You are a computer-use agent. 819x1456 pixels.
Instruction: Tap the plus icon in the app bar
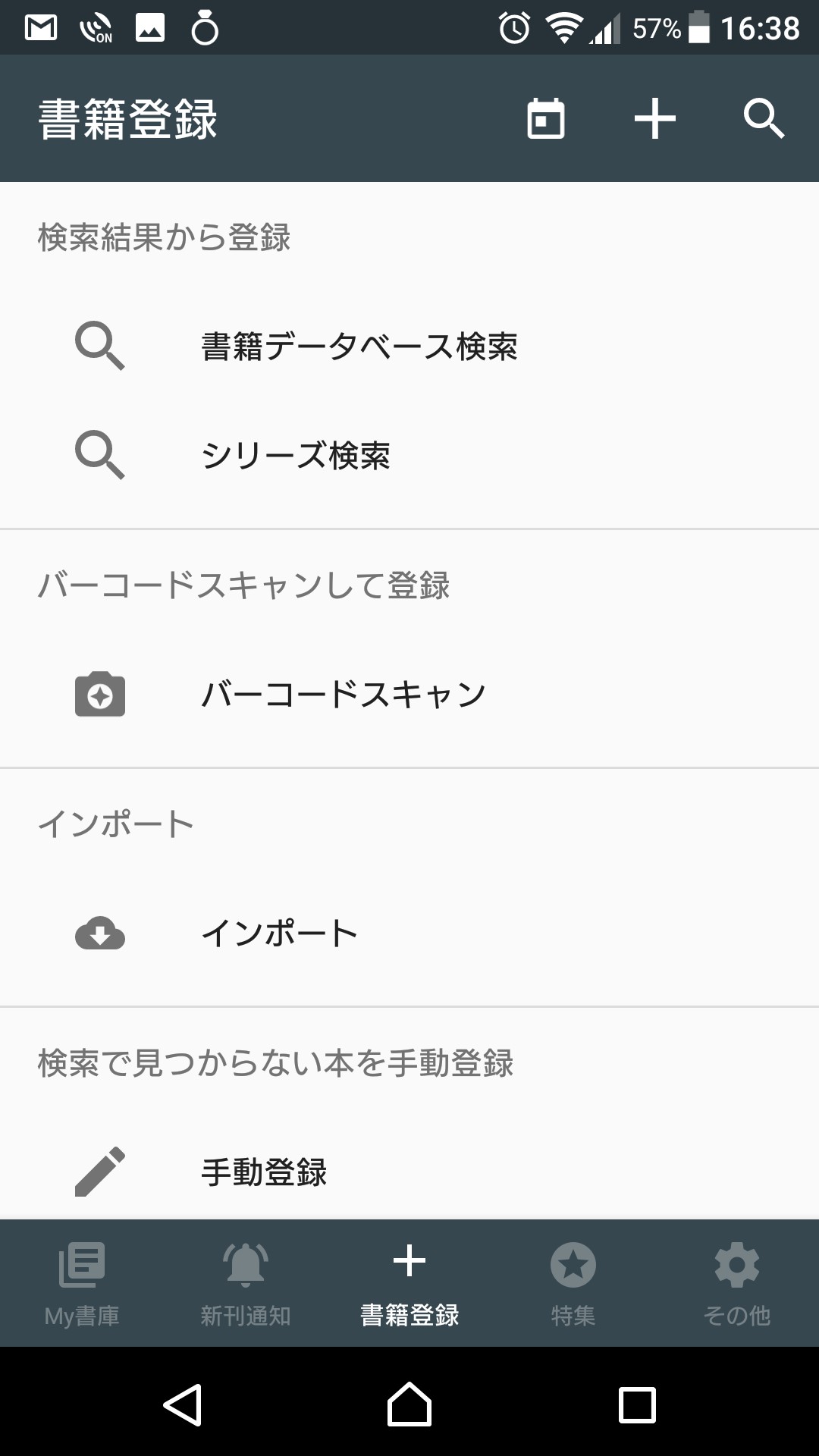pyautogui.click(x=654, y=119)
